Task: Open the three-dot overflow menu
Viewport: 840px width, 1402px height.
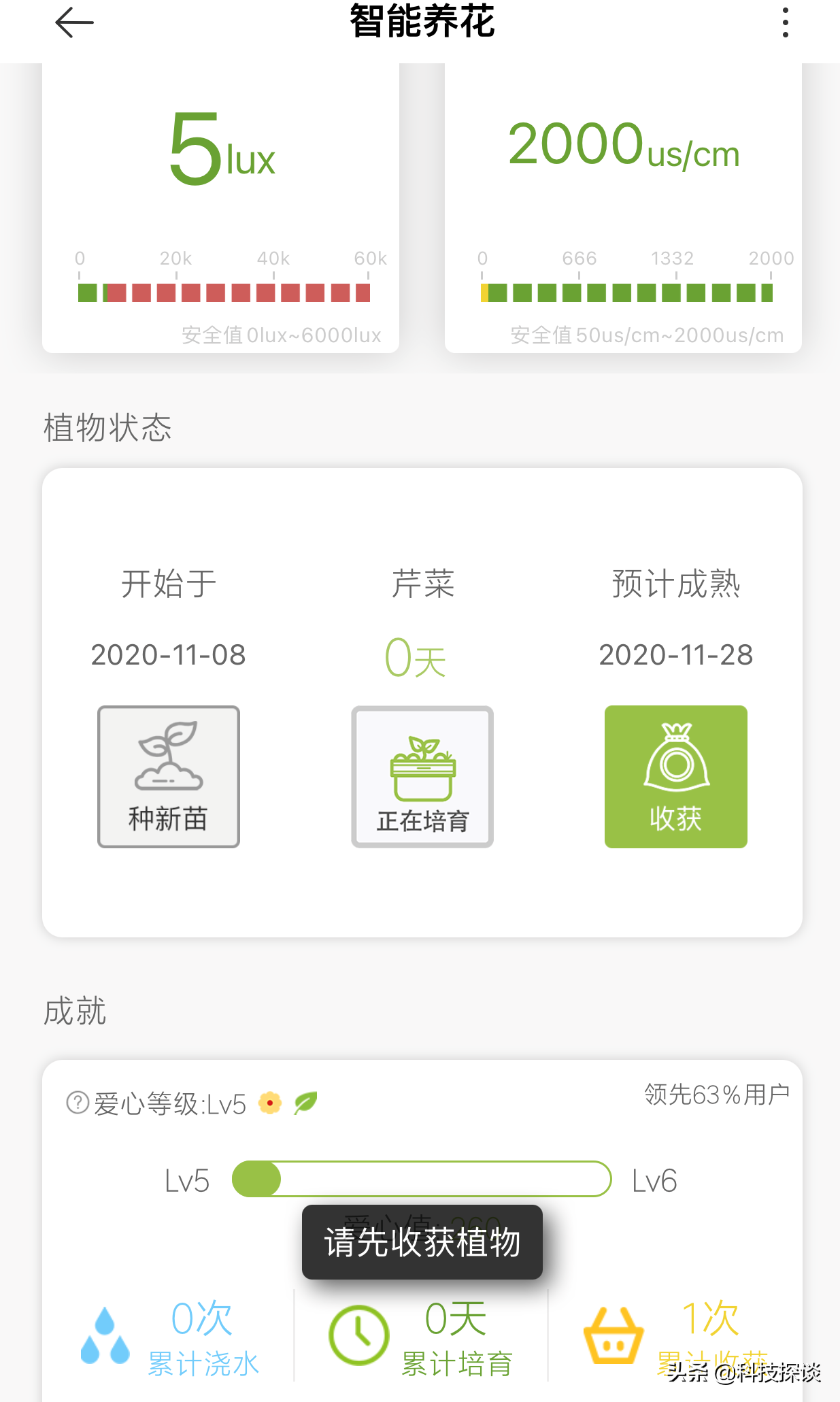Action: (785, 22)
